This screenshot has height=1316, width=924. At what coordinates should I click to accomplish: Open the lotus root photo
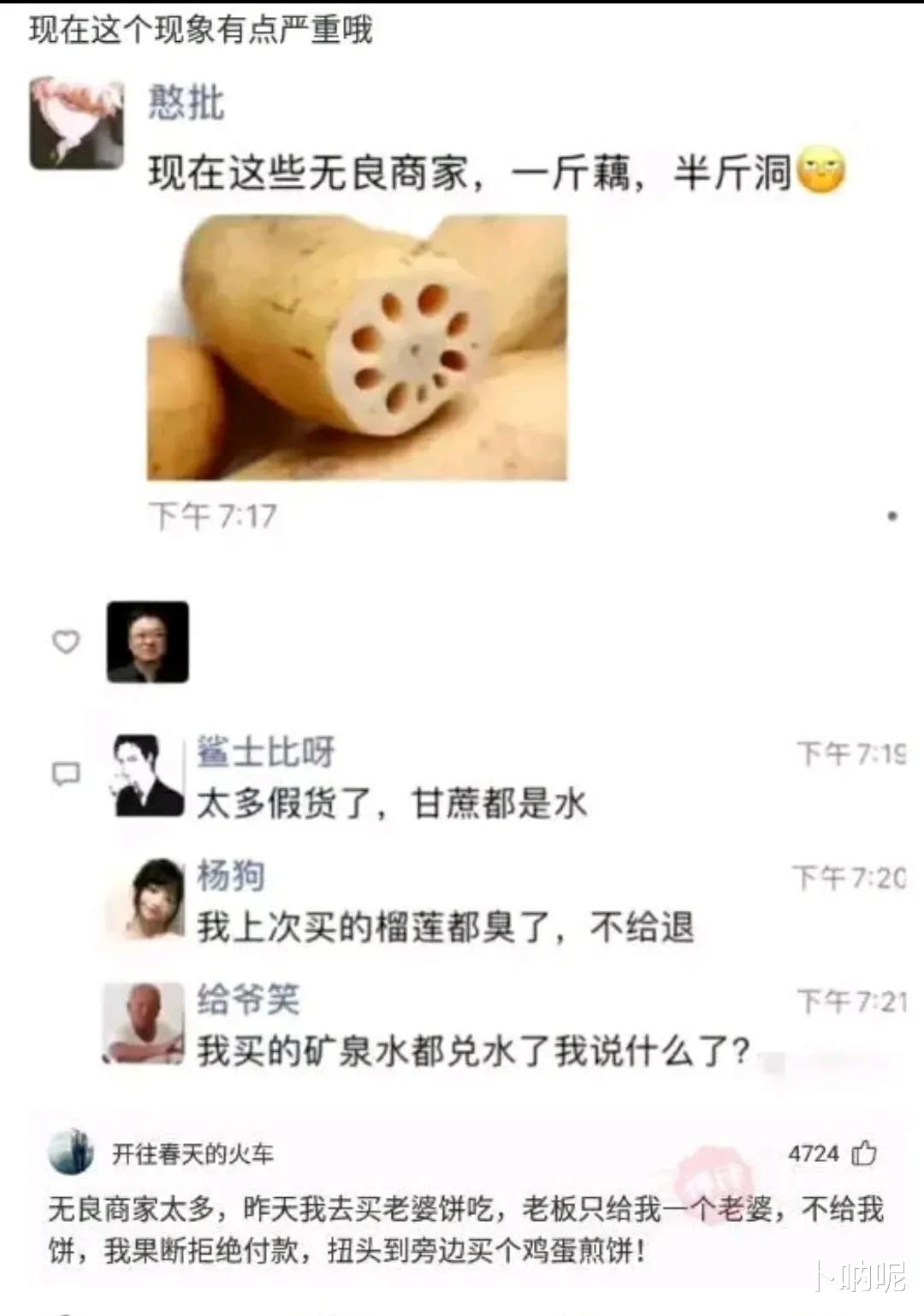359,351
